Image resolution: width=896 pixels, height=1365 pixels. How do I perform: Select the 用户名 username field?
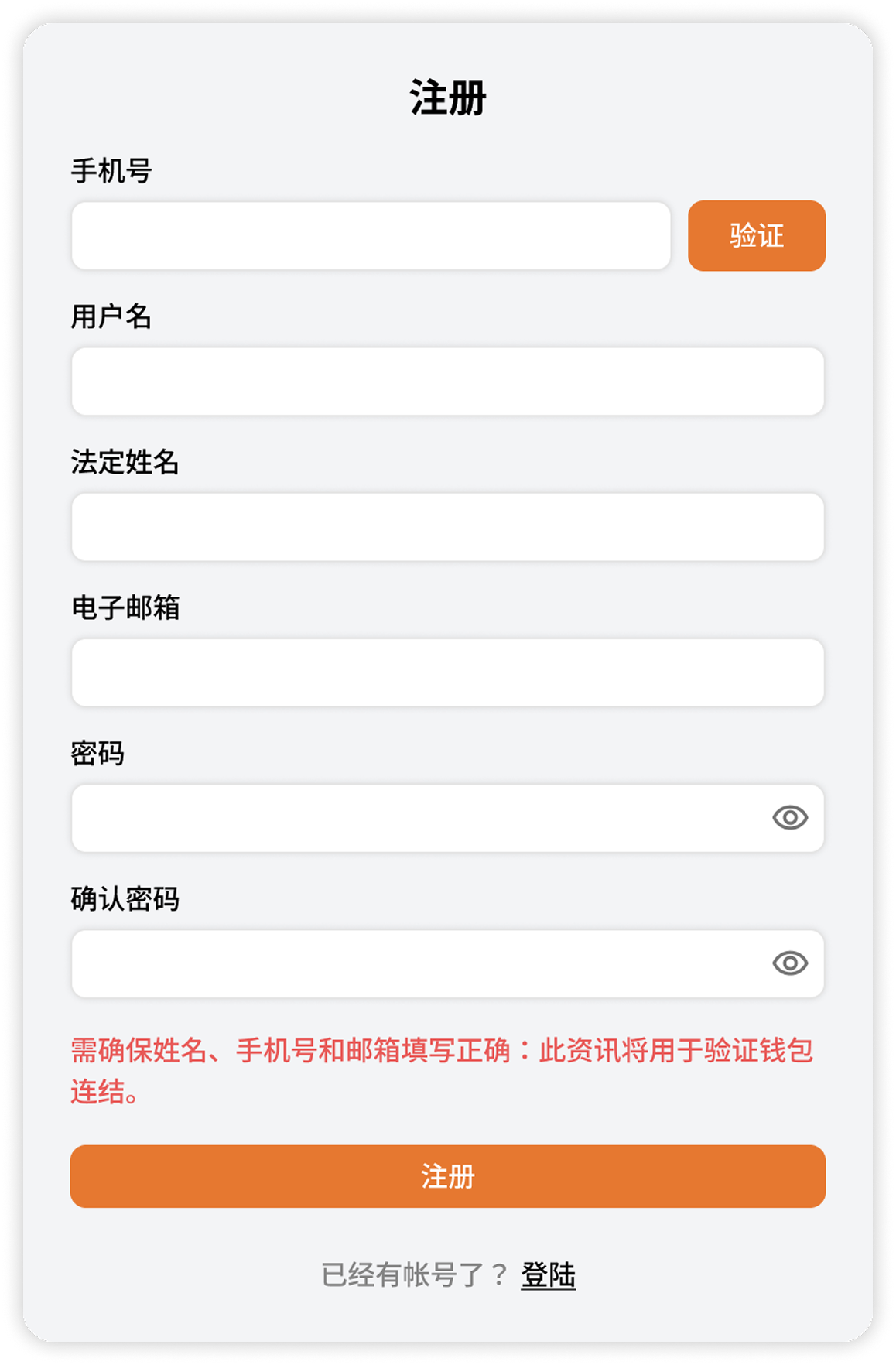pyautogui.click(x=447, y=381)
